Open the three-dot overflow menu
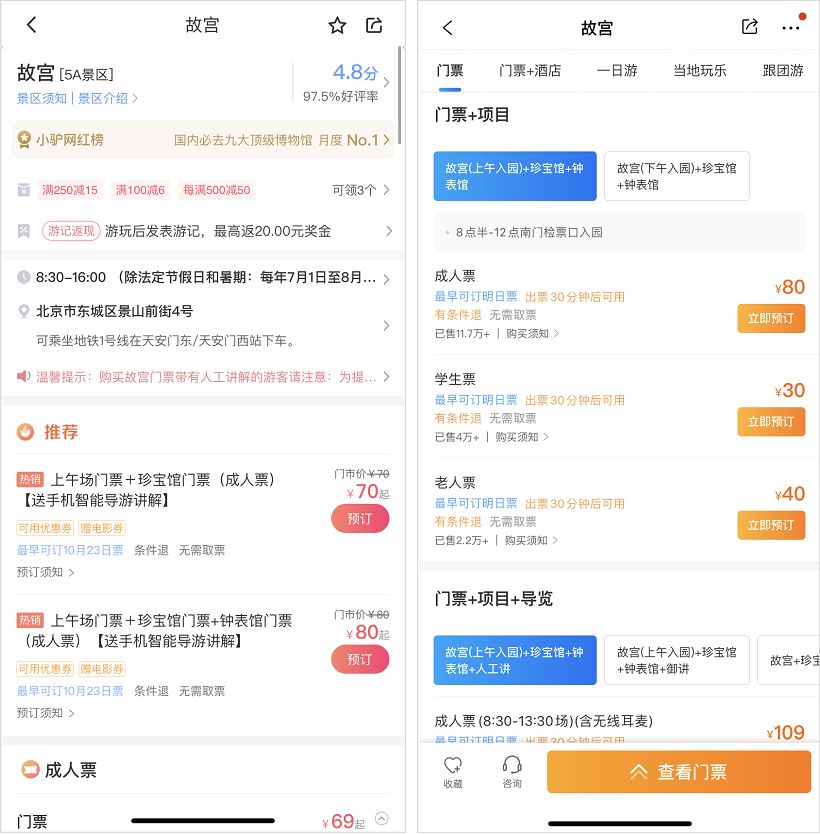820x834 pixels. tap(791, 27)
